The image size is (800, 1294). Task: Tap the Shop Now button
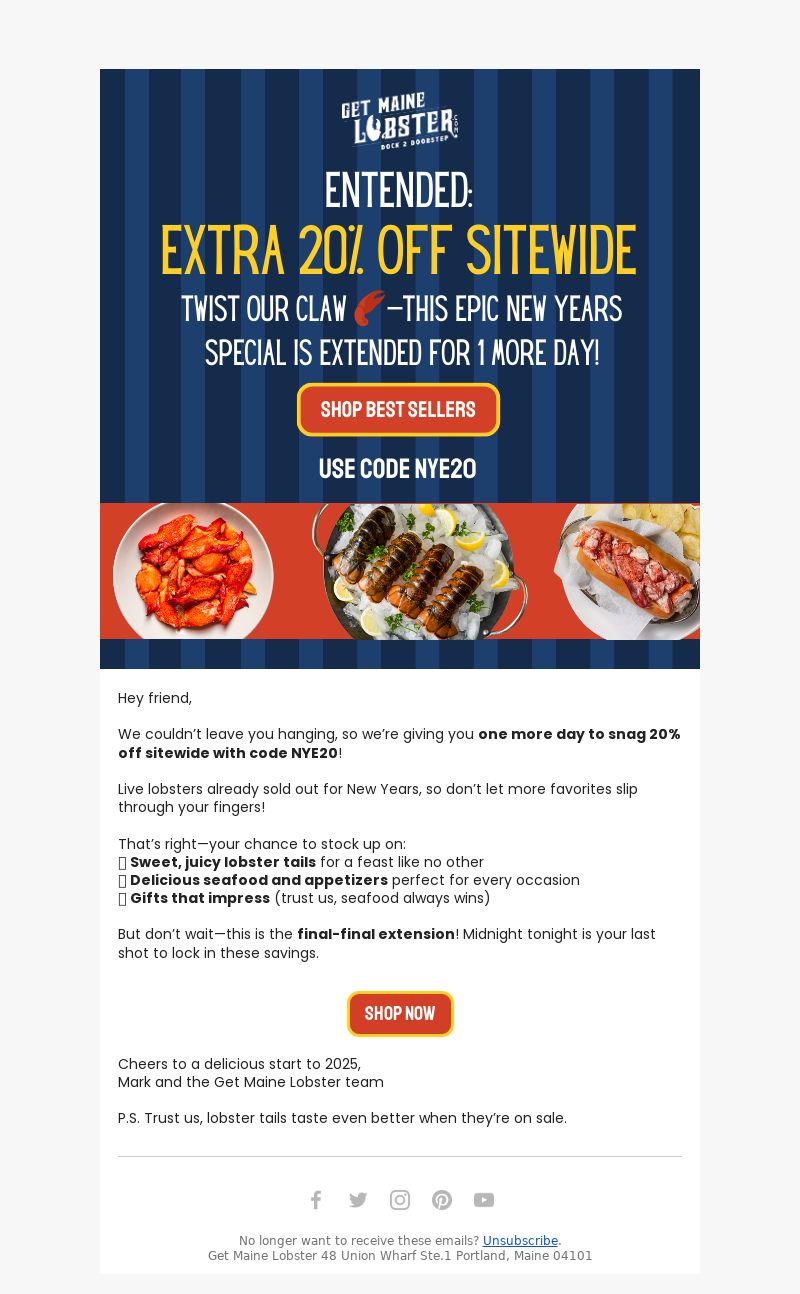coord(400,1014)
